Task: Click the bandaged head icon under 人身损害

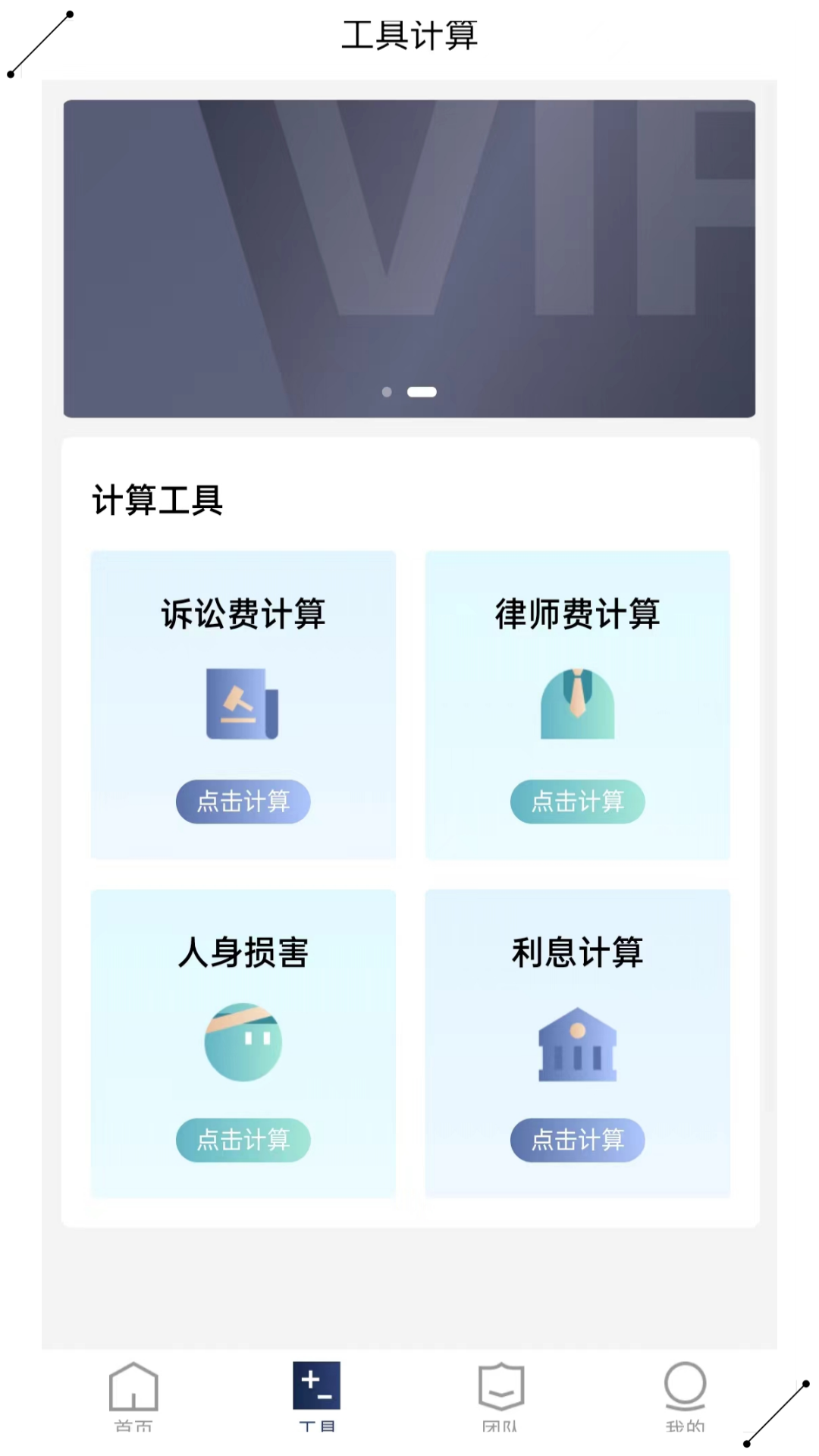Action: 243,1040
